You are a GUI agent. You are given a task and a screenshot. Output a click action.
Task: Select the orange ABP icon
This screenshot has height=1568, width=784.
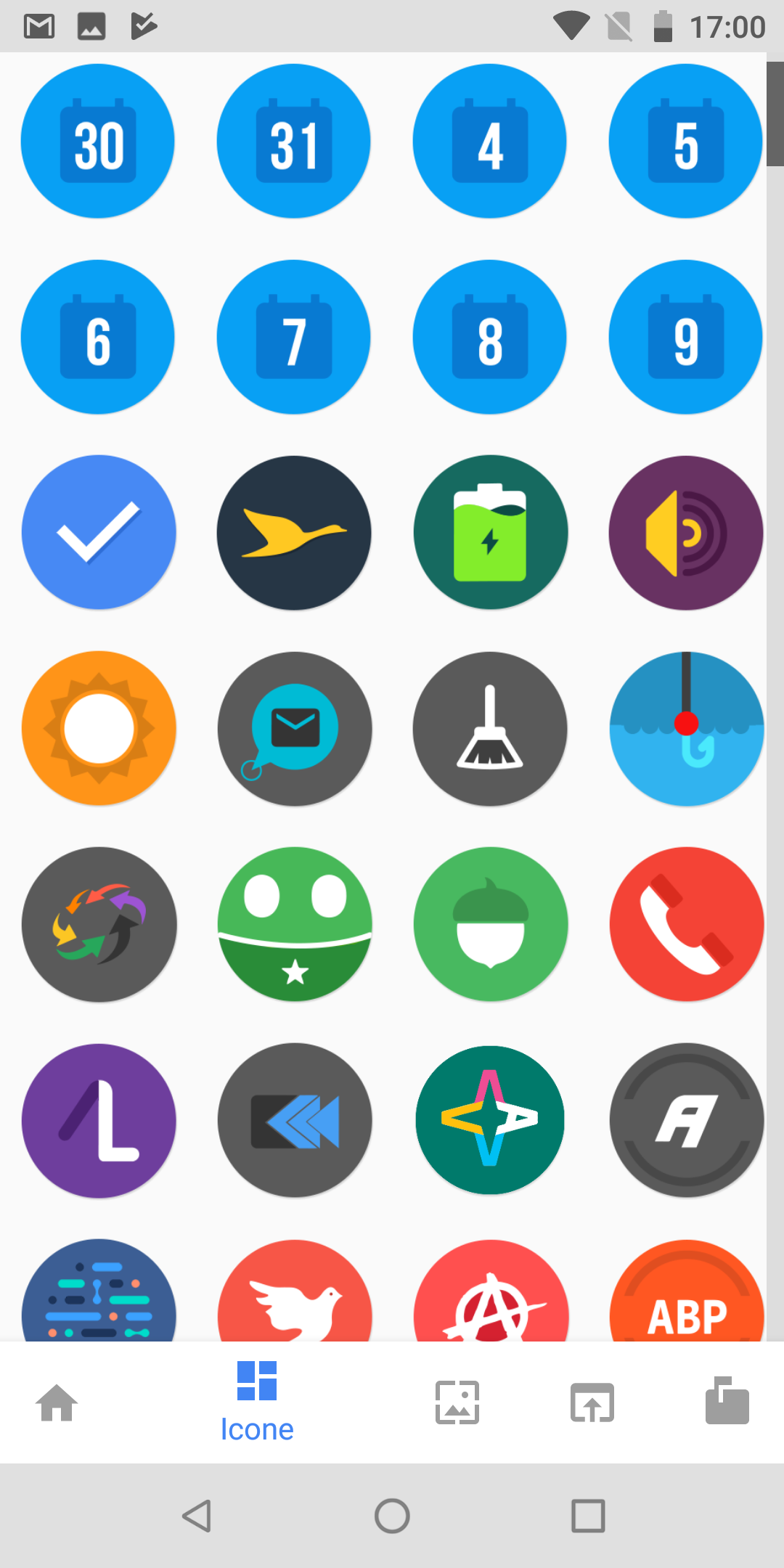pyautogui.click(x=686, y=1291)
